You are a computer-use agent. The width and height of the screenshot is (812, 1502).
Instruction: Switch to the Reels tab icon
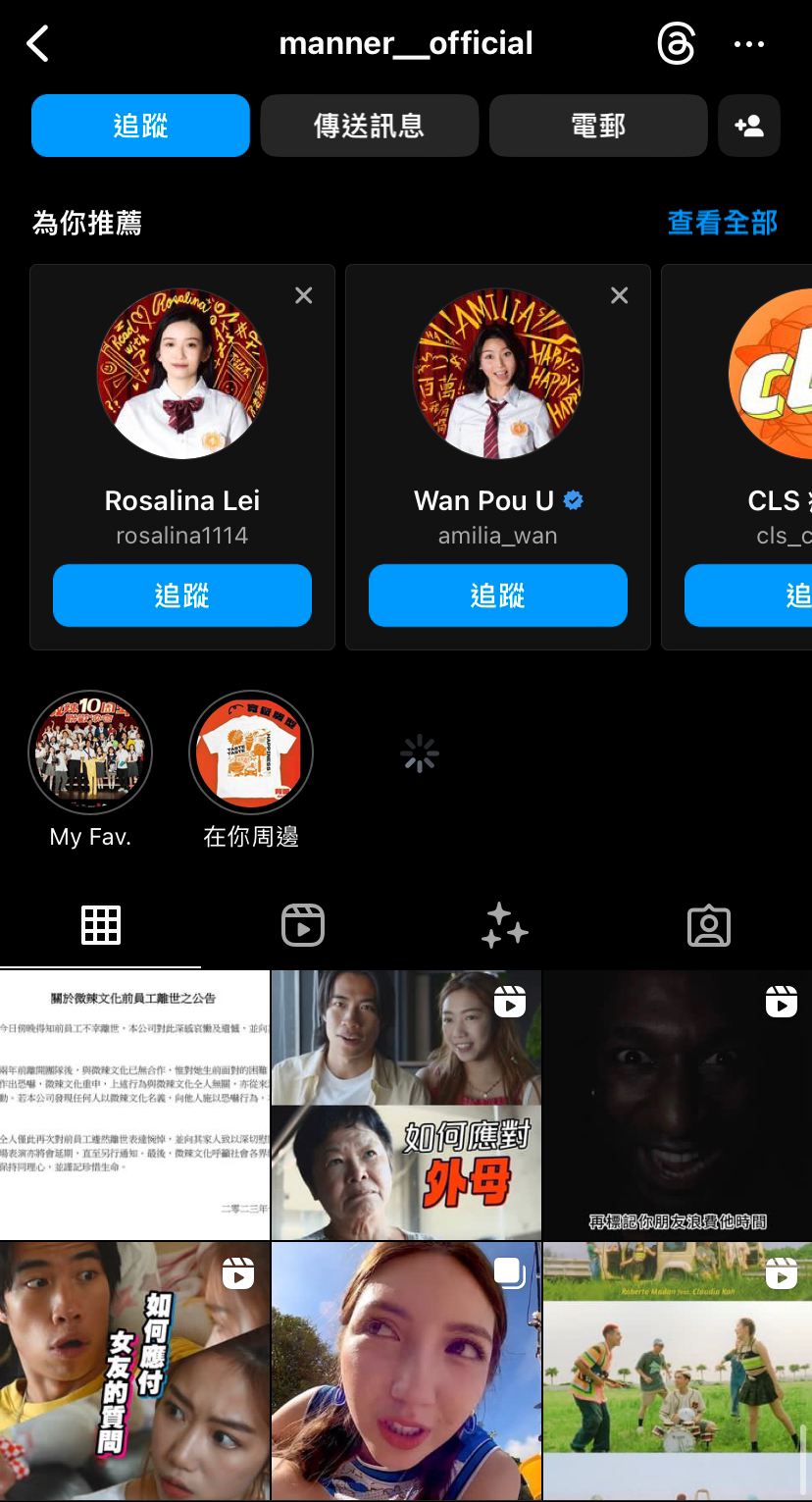[302, 924]
